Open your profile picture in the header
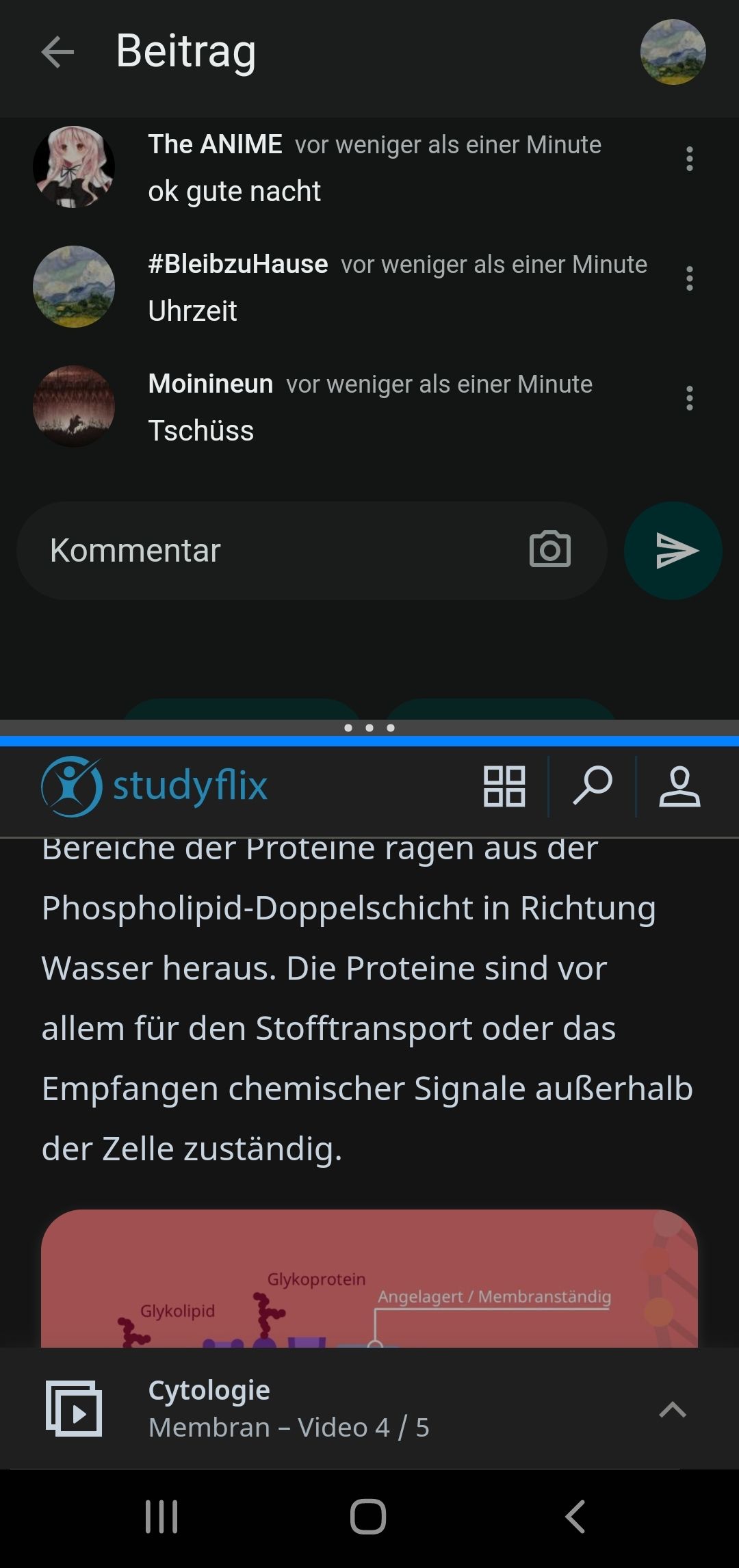This screenshot has width=739, height=1568. tap(673, 52)
